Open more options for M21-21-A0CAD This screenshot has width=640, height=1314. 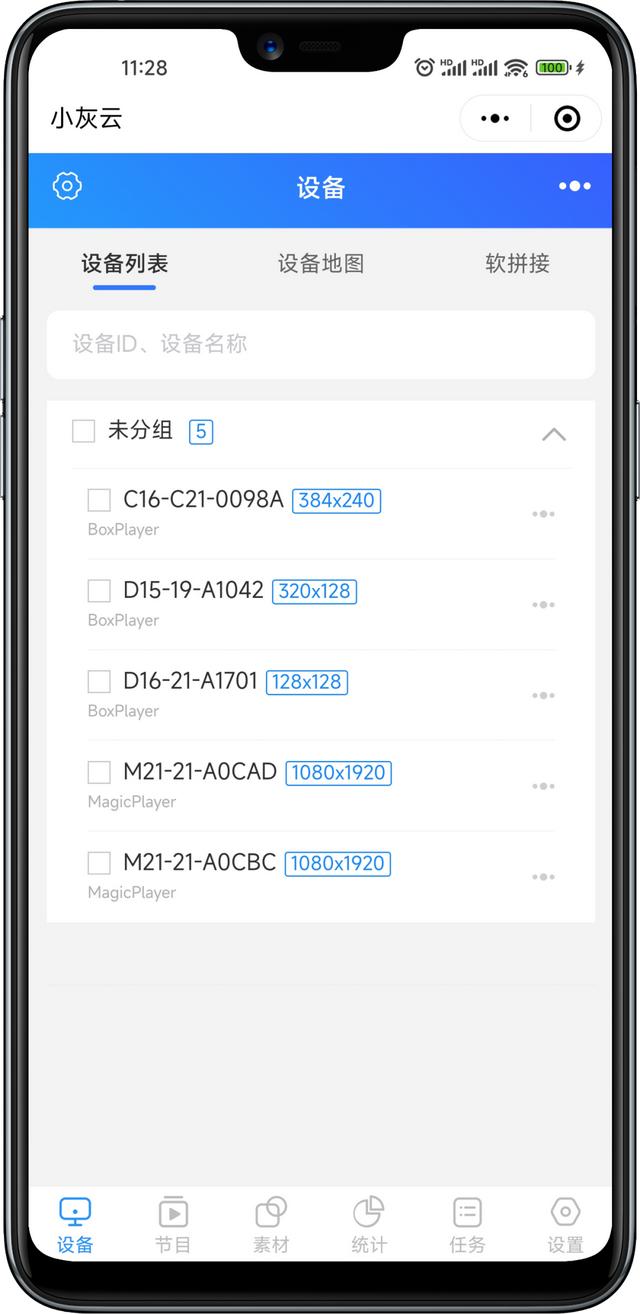coord(543,787)
